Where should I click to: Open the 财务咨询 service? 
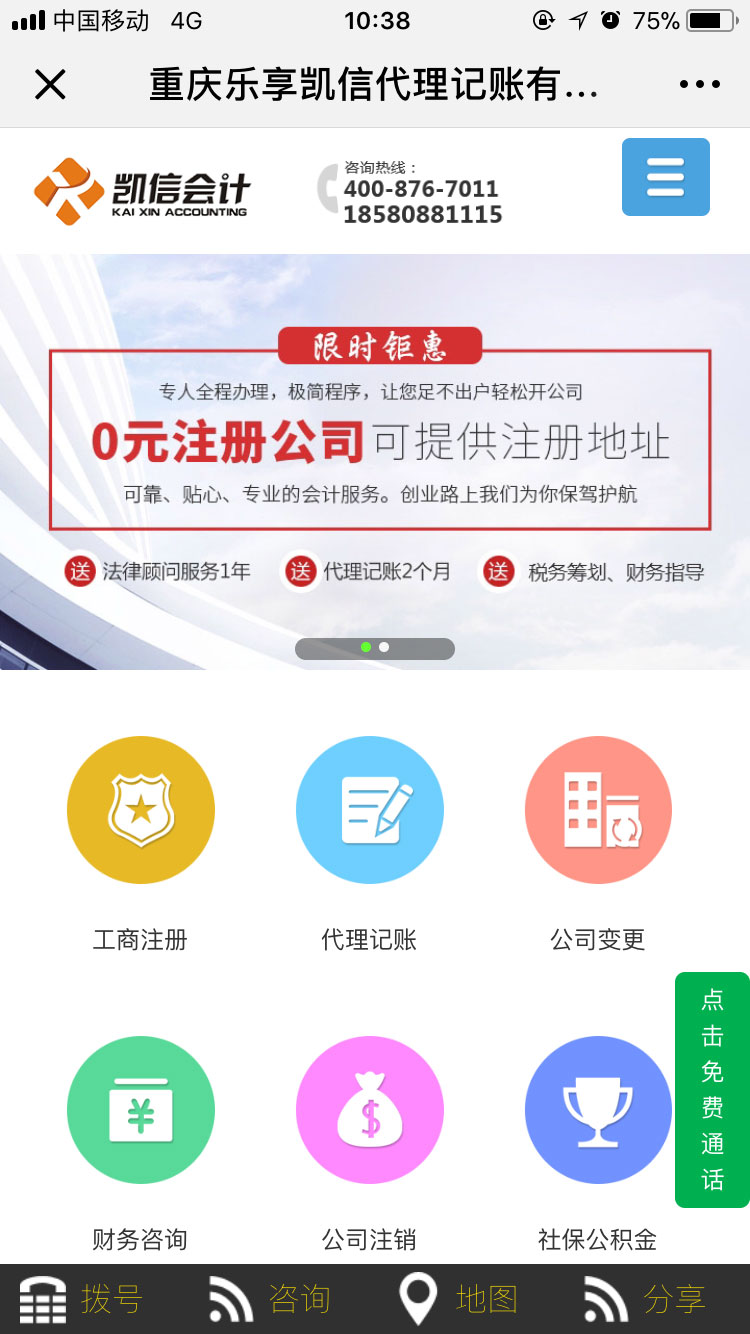tap(141, 1110)
